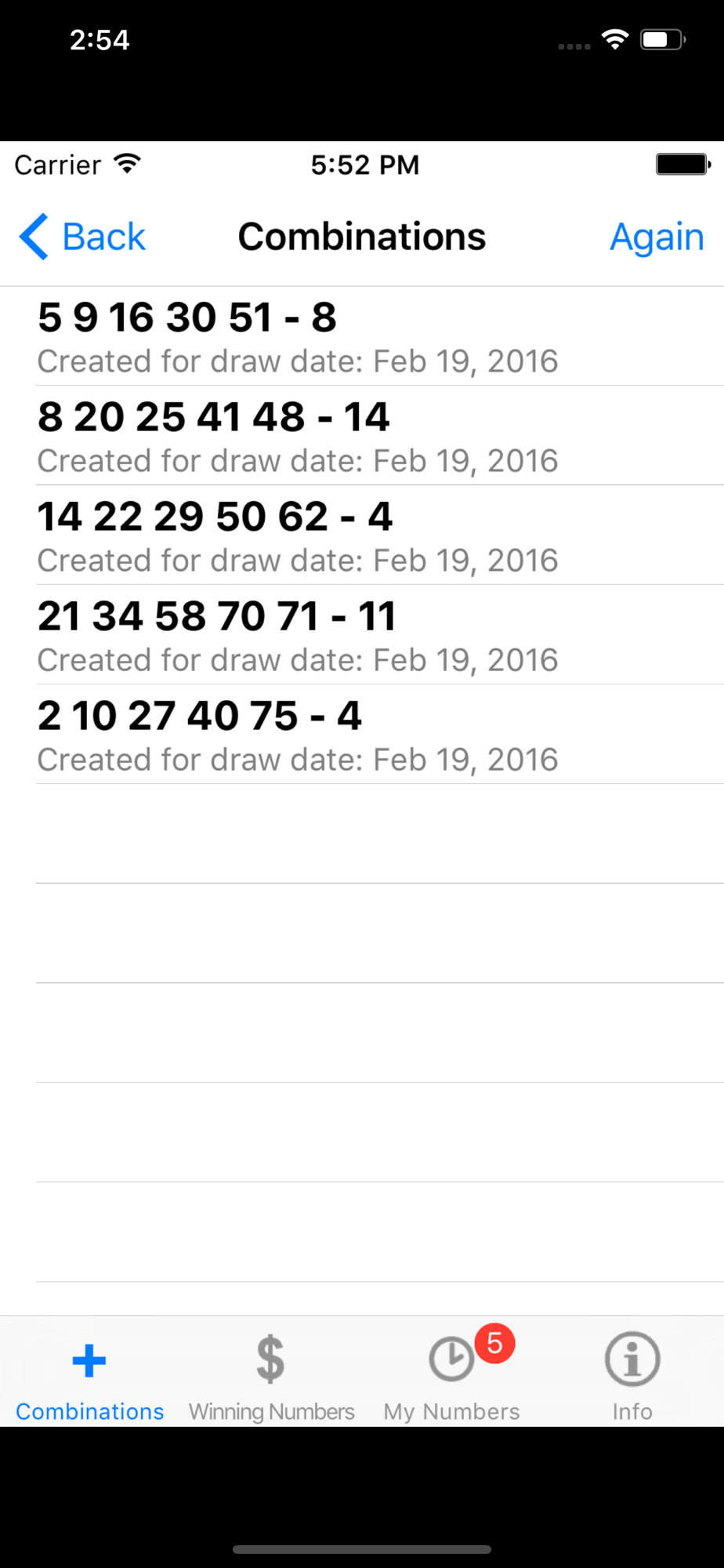The height and width of the screenshot is (1568, 724).
Task: Switch to the Winning Numbers tab
Action: point(271,1377)
